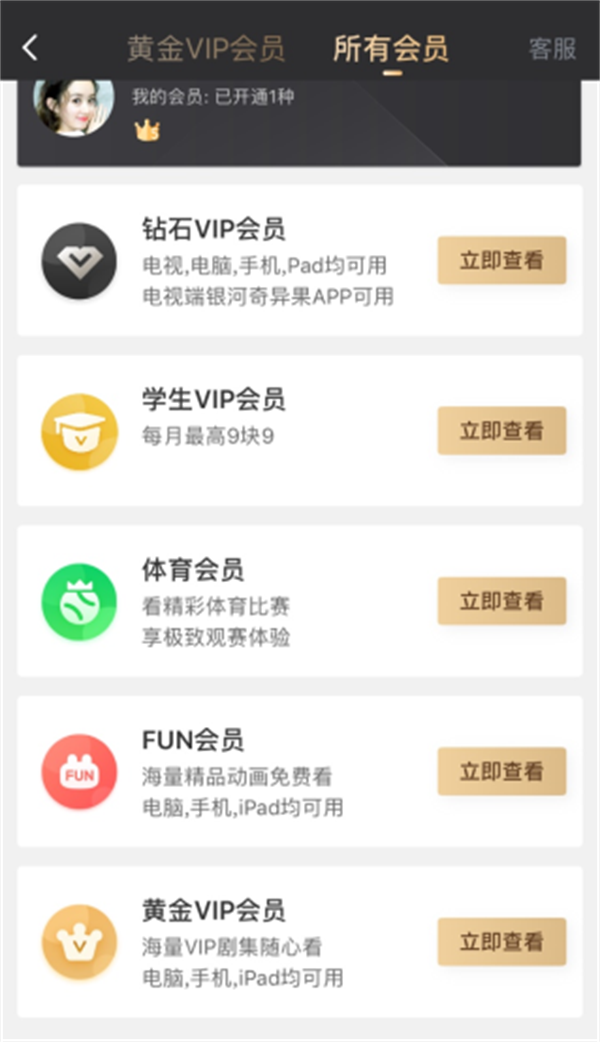Tap 立即查看 for 钻石VIP会员
This screenshot has width=600, height=1042.
coord(502,261)
